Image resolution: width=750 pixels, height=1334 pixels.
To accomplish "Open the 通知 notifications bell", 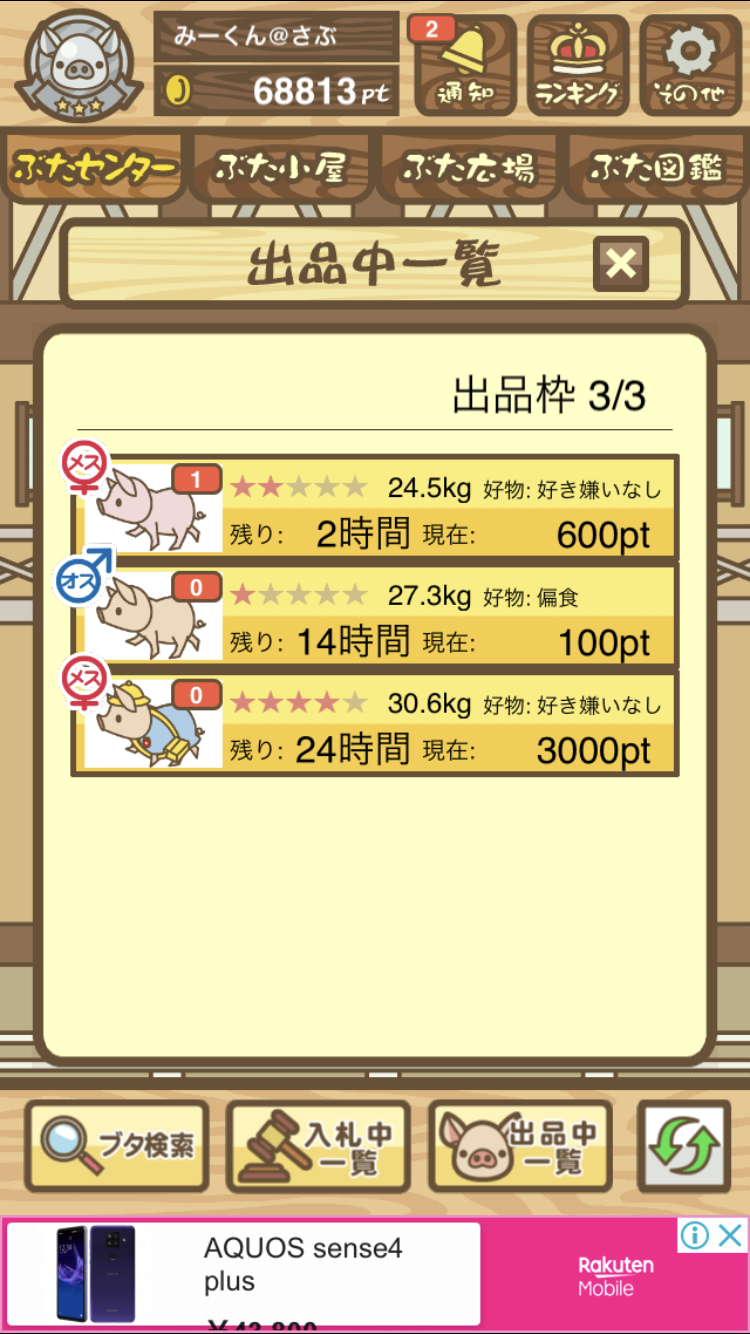I will pos(464,66).
